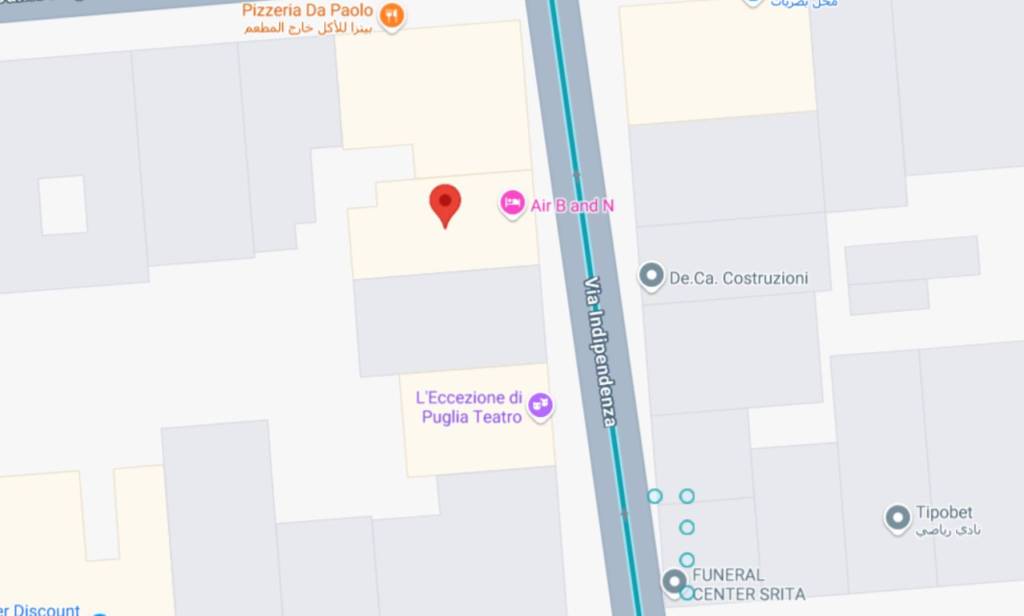Select Funeral Center Srita marker
This screenshot has width=1024, height=616.
(676, 580)
